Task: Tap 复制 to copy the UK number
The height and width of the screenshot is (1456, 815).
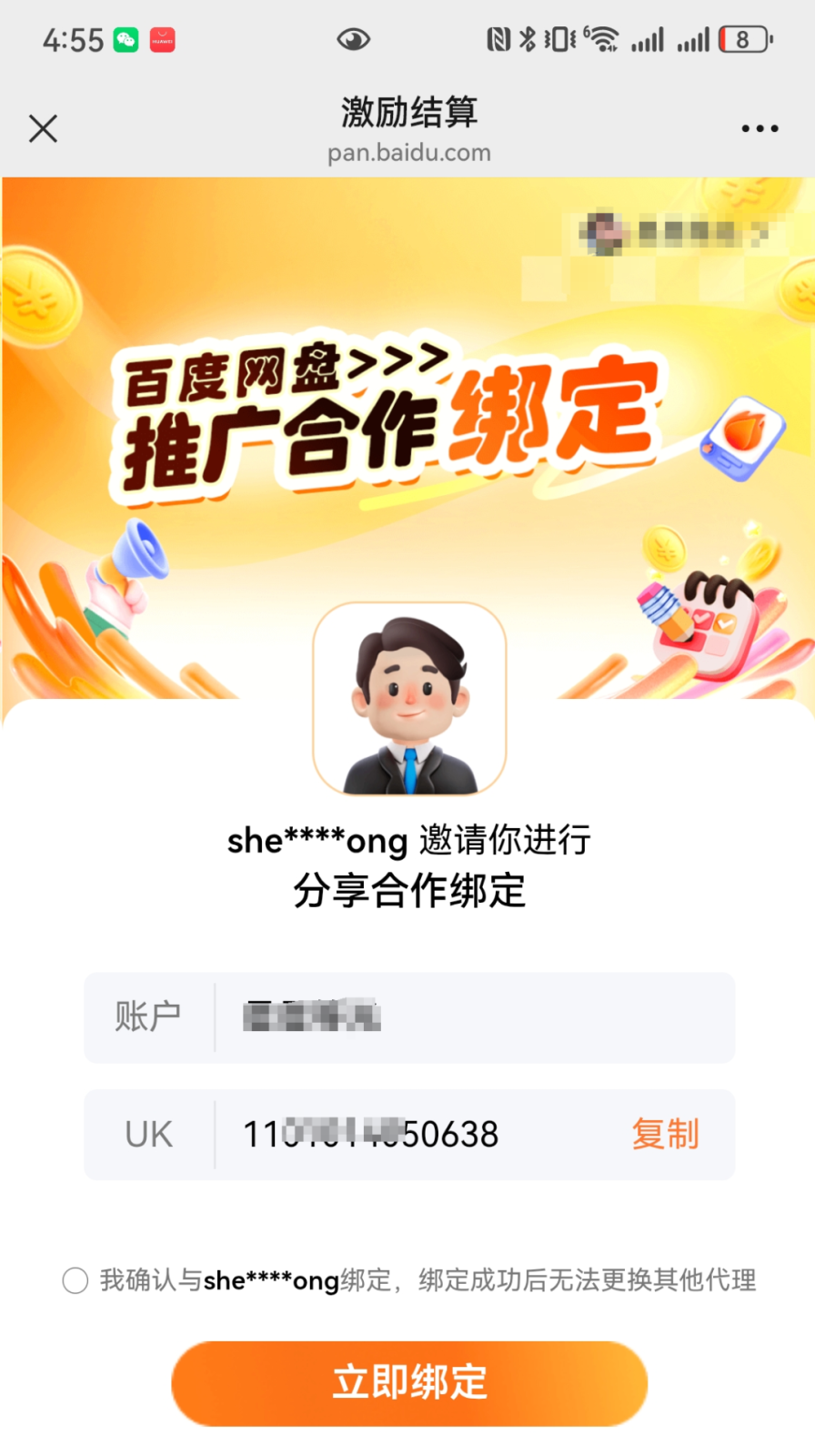Action: coord(665,1135)
